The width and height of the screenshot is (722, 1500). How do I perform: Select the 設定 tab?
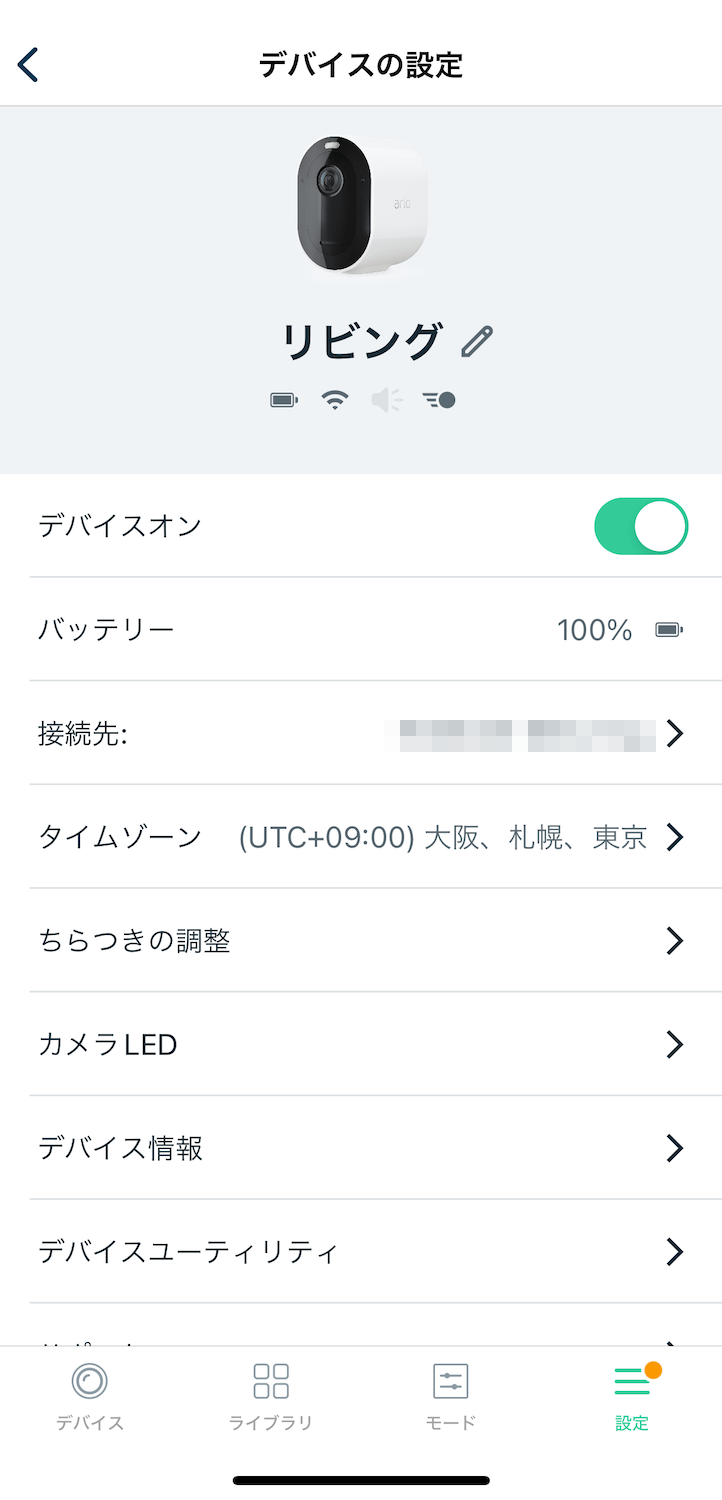(632, 1396)
